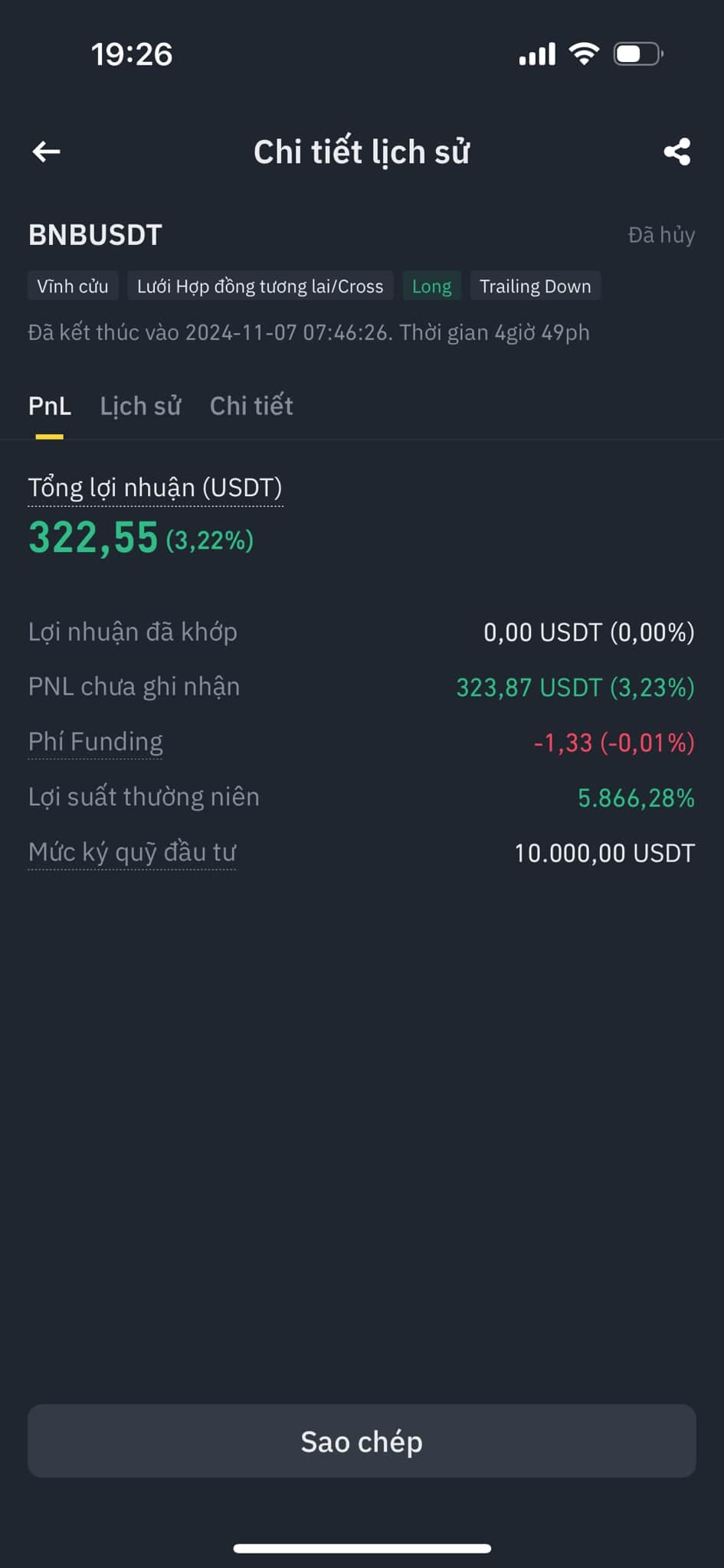Image resolution: width=724 pixels, height=1568 pixels.
Task: Go back using the arrow icon
Action: coord(47,152)
